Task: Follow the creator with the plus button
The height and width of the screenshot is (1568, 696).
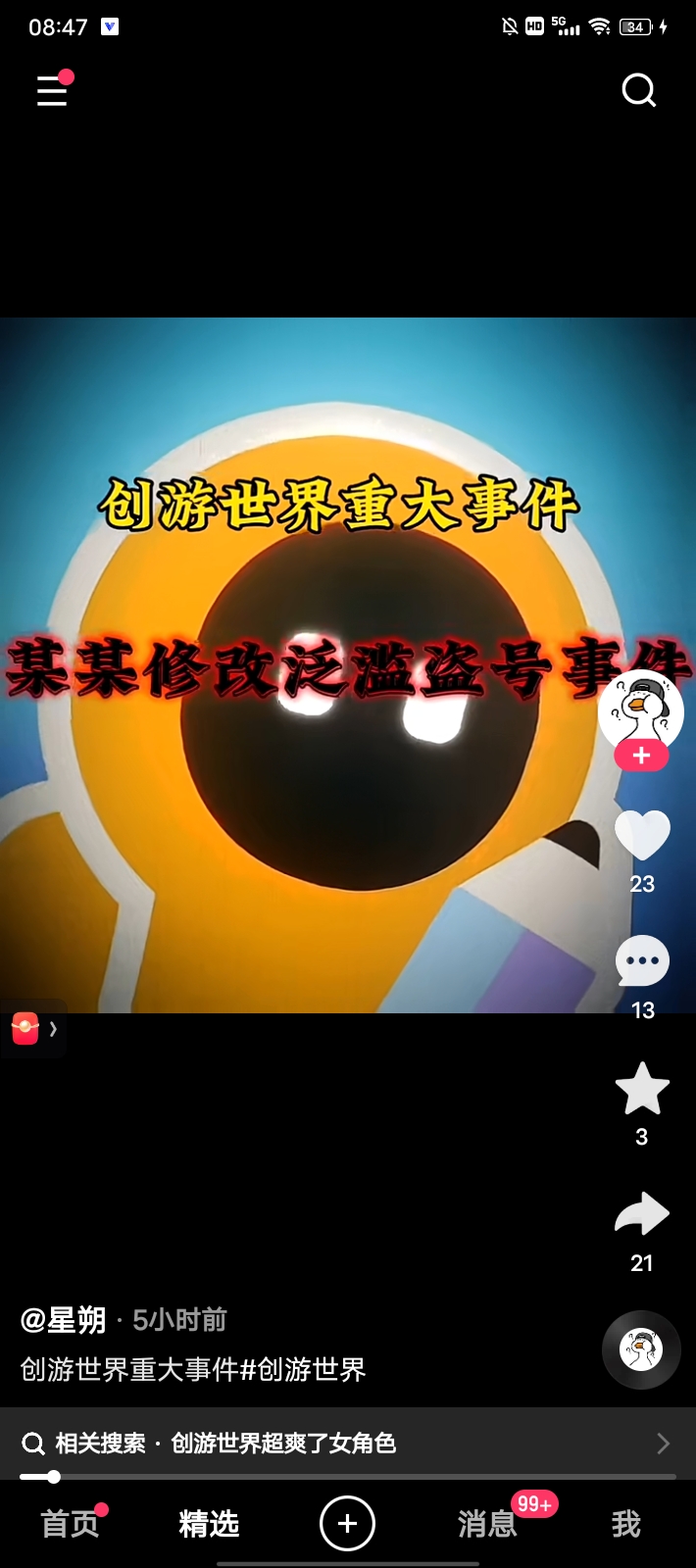Action: tap(641, 757)
